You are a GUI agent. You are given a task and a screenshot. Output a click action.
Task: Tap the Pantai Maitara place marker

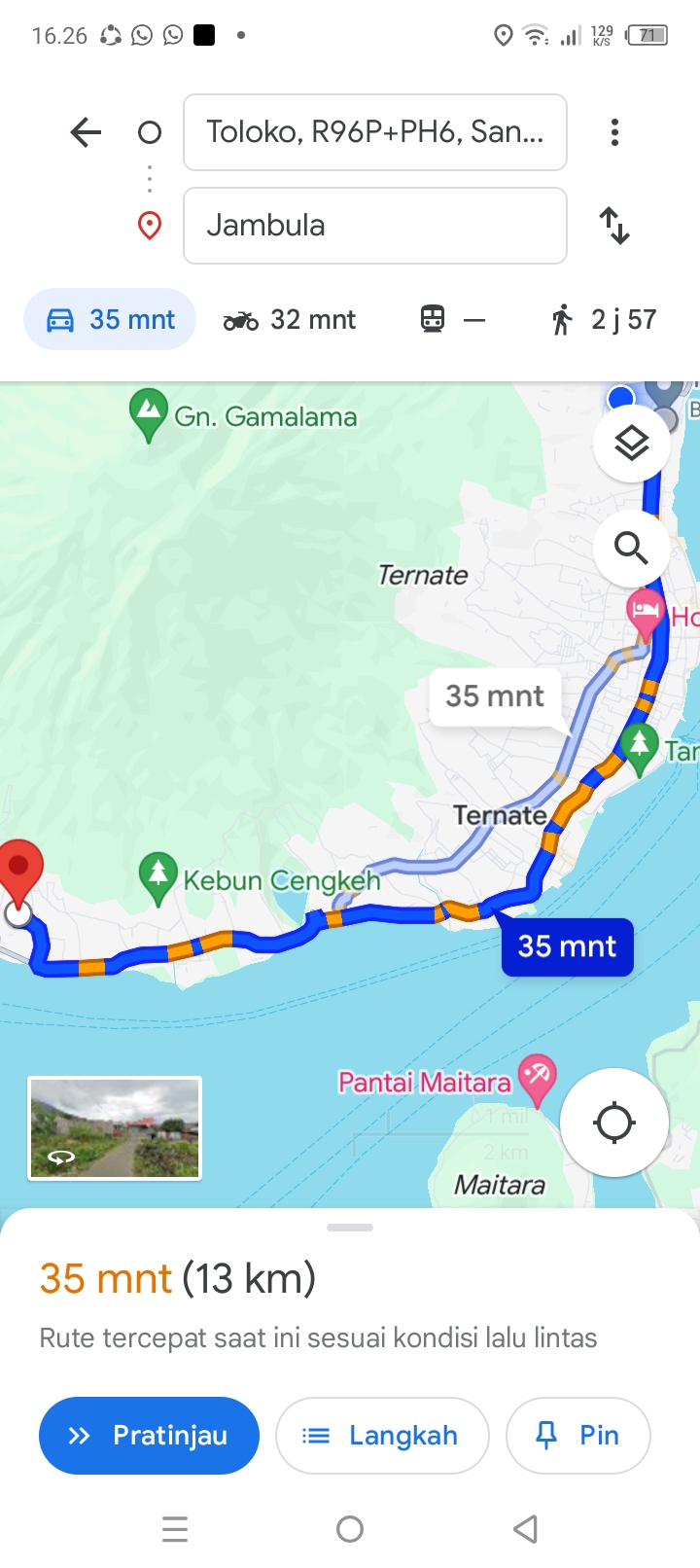536,1076
